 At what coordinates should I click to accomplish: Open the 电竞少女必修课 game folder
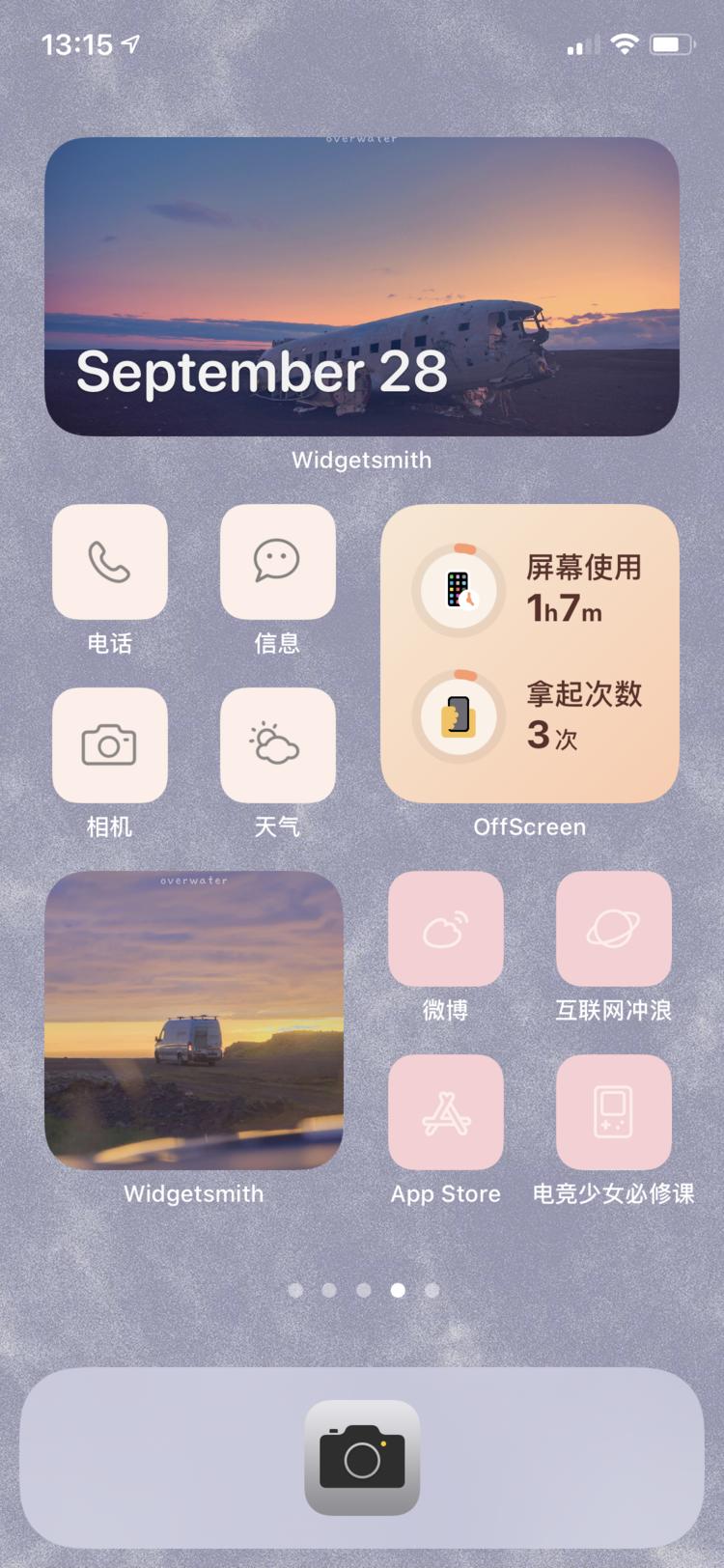[x=614, y=1112]
